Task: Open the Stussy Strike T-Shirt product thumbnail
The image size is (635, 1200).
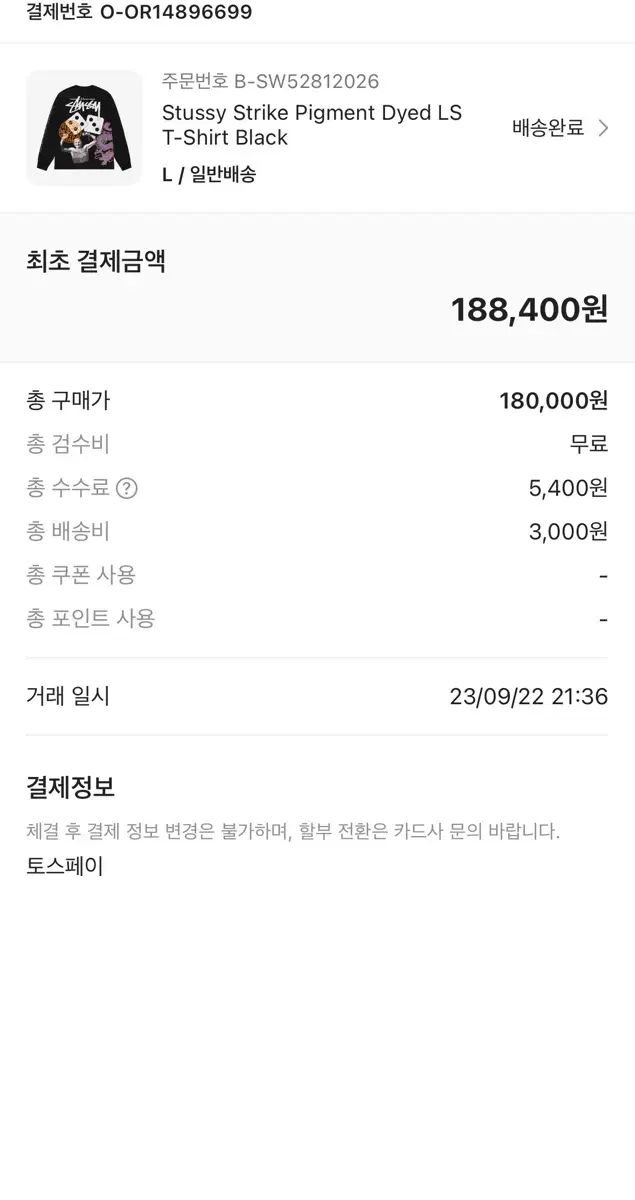Action: pos(84,128)
